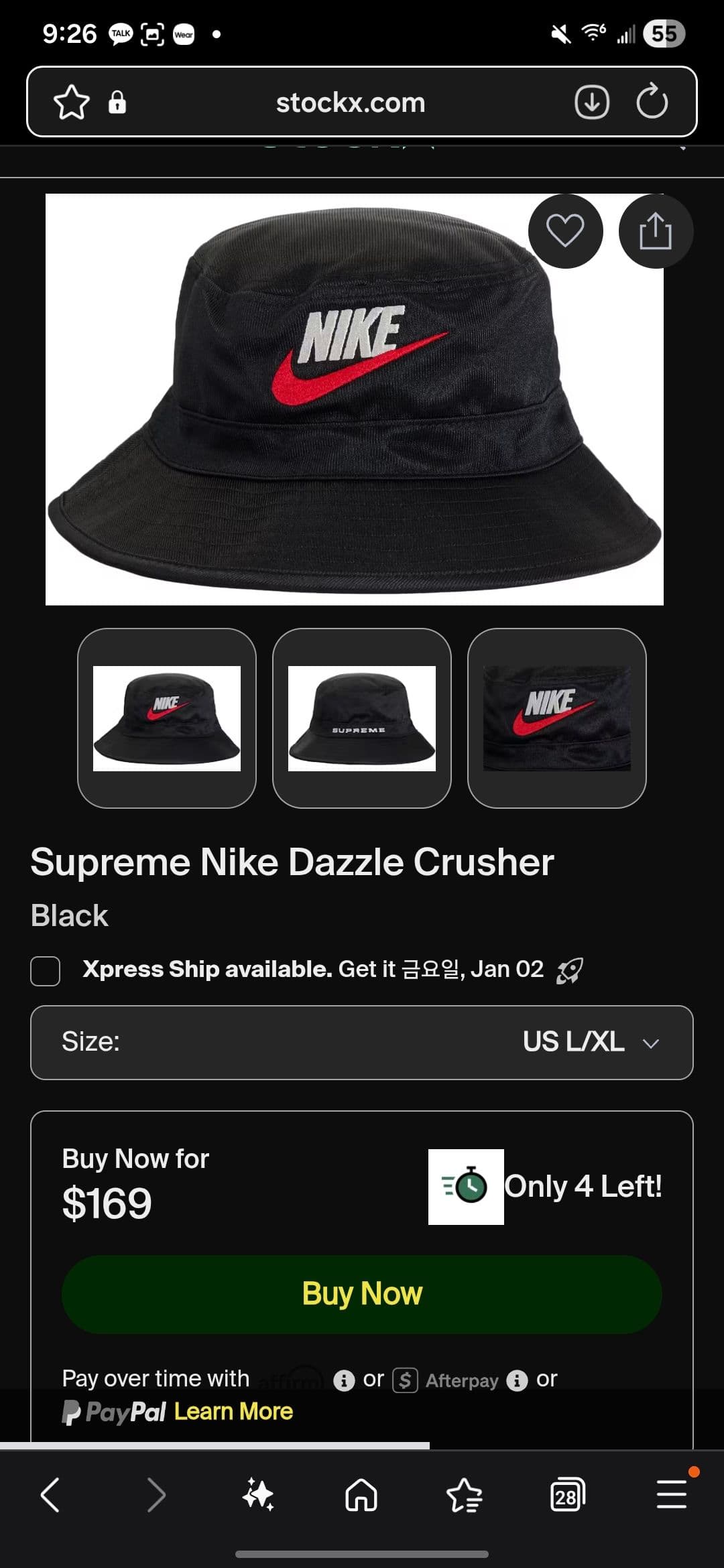Expand the Size US L/XL dropdown

pos(362,1042)
